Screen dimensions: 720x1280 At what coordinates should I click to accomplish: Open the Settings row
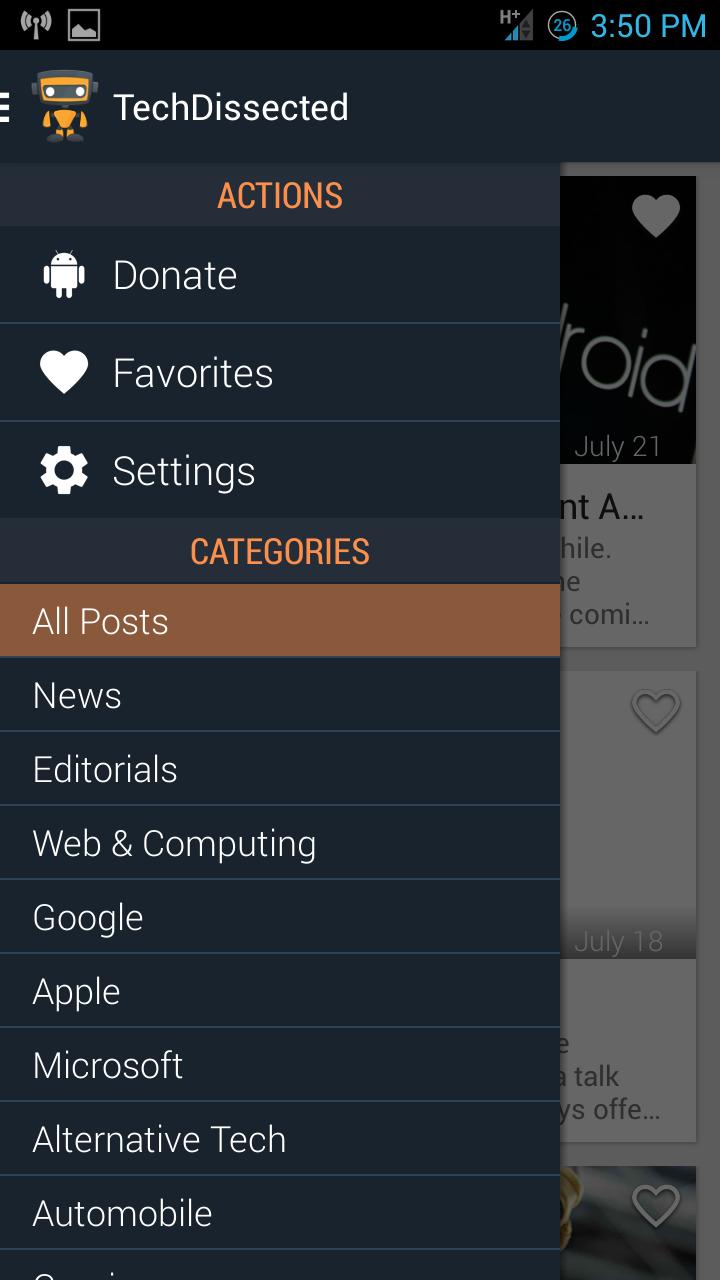[x=280, y=471]
